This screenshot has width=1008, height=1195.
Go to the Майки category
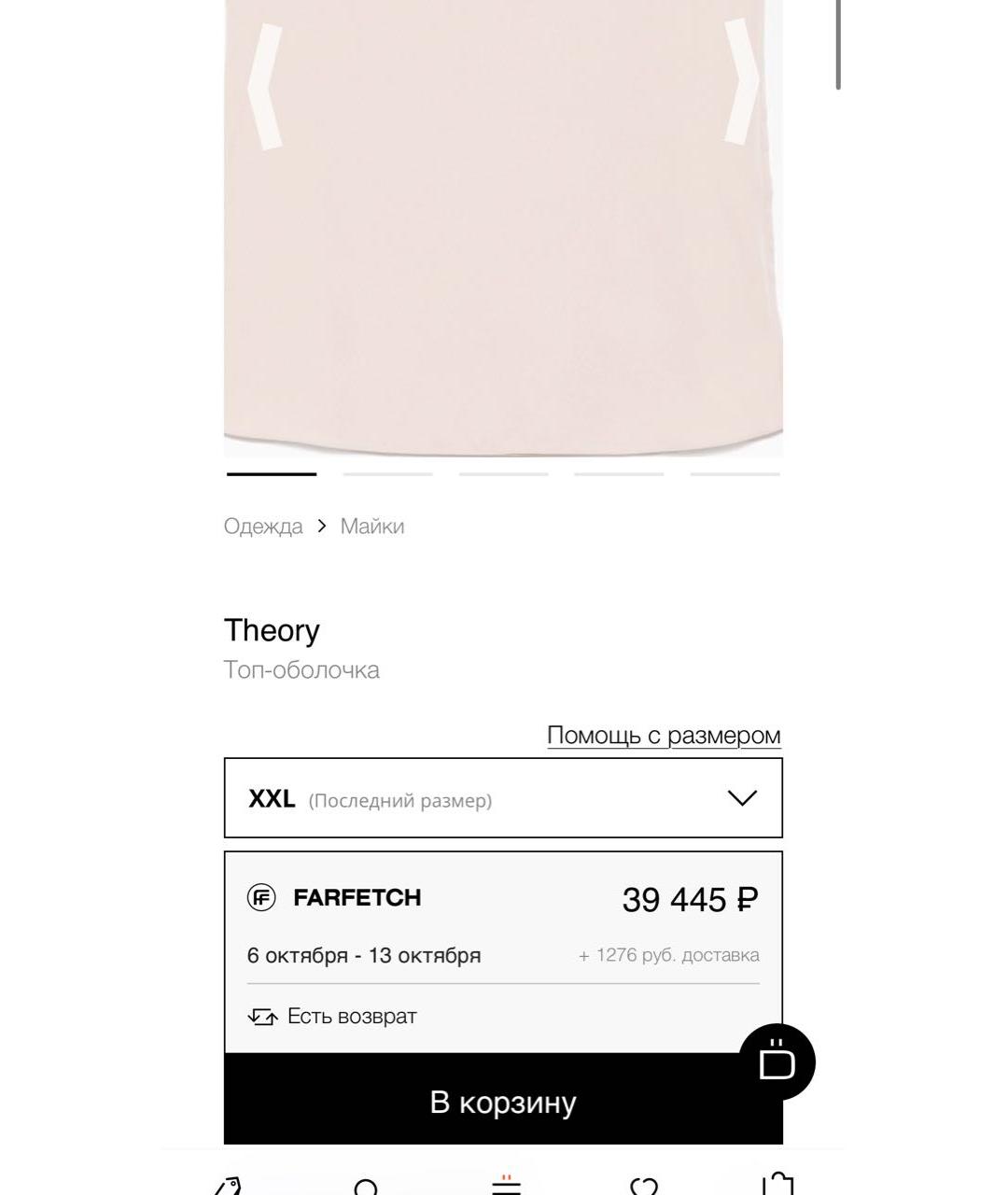371,527
